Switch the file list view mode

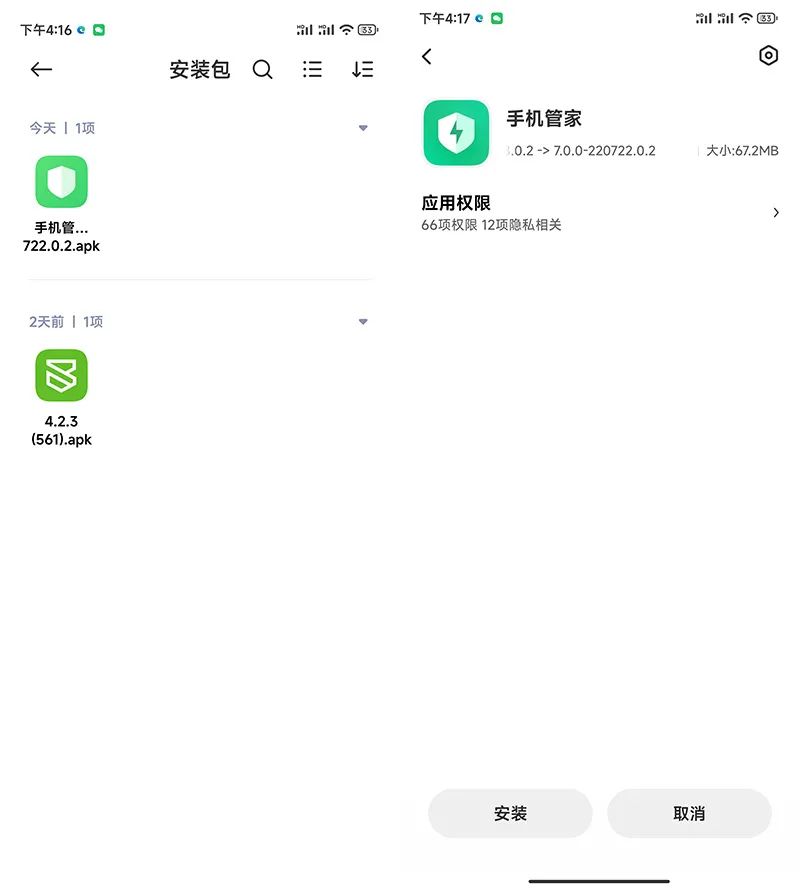click(312, 69)
